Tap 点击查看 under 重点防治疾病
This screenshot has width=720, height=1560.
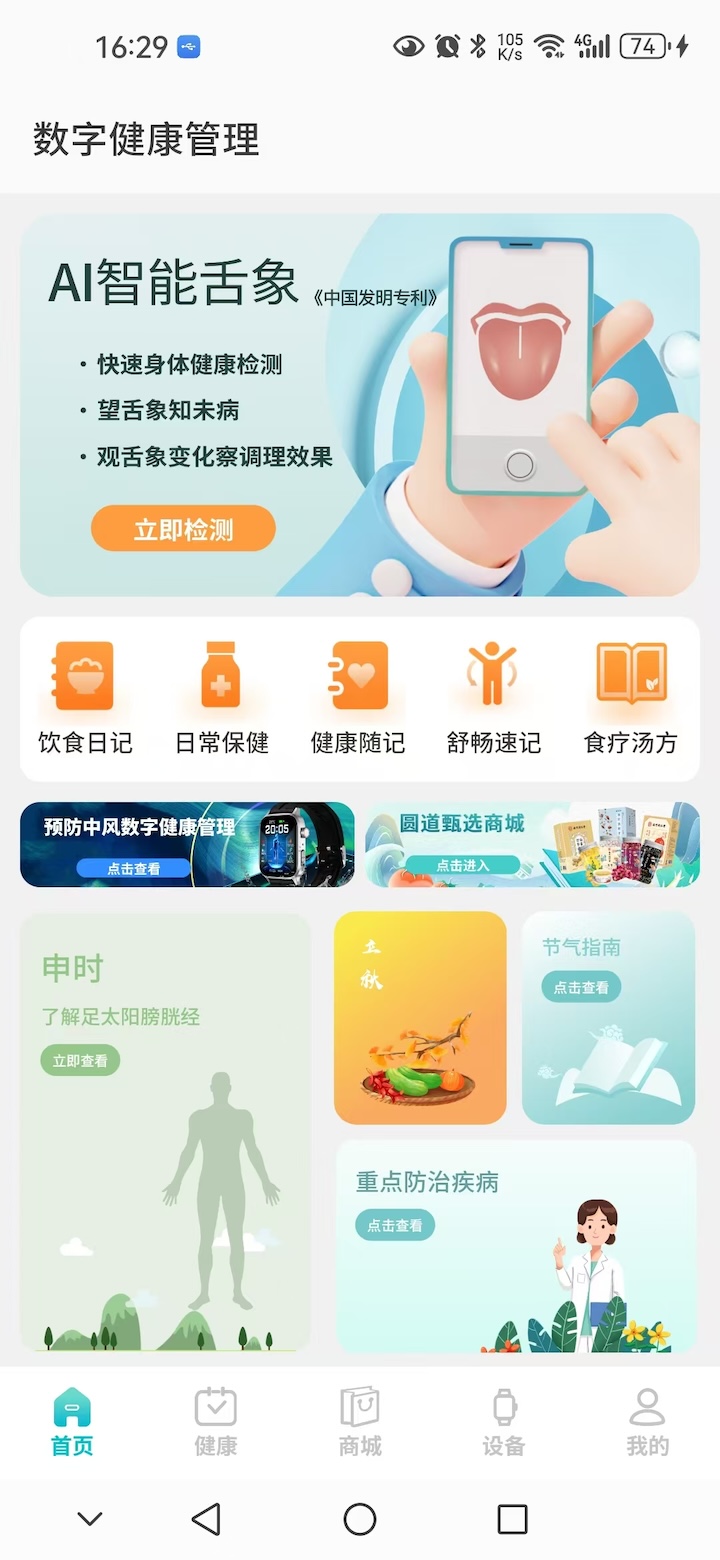pyautogui.click(x=395, y=1225)
